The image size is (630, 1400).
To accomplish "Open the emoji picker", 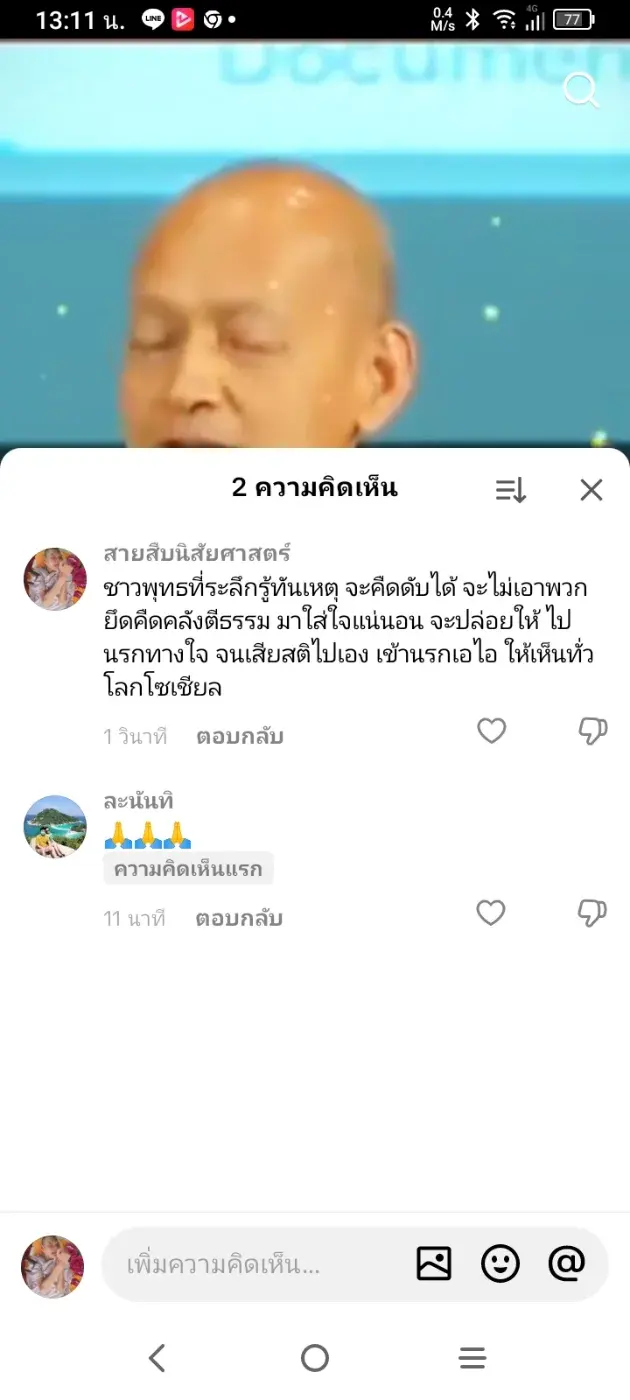I will coord(500,1264).
